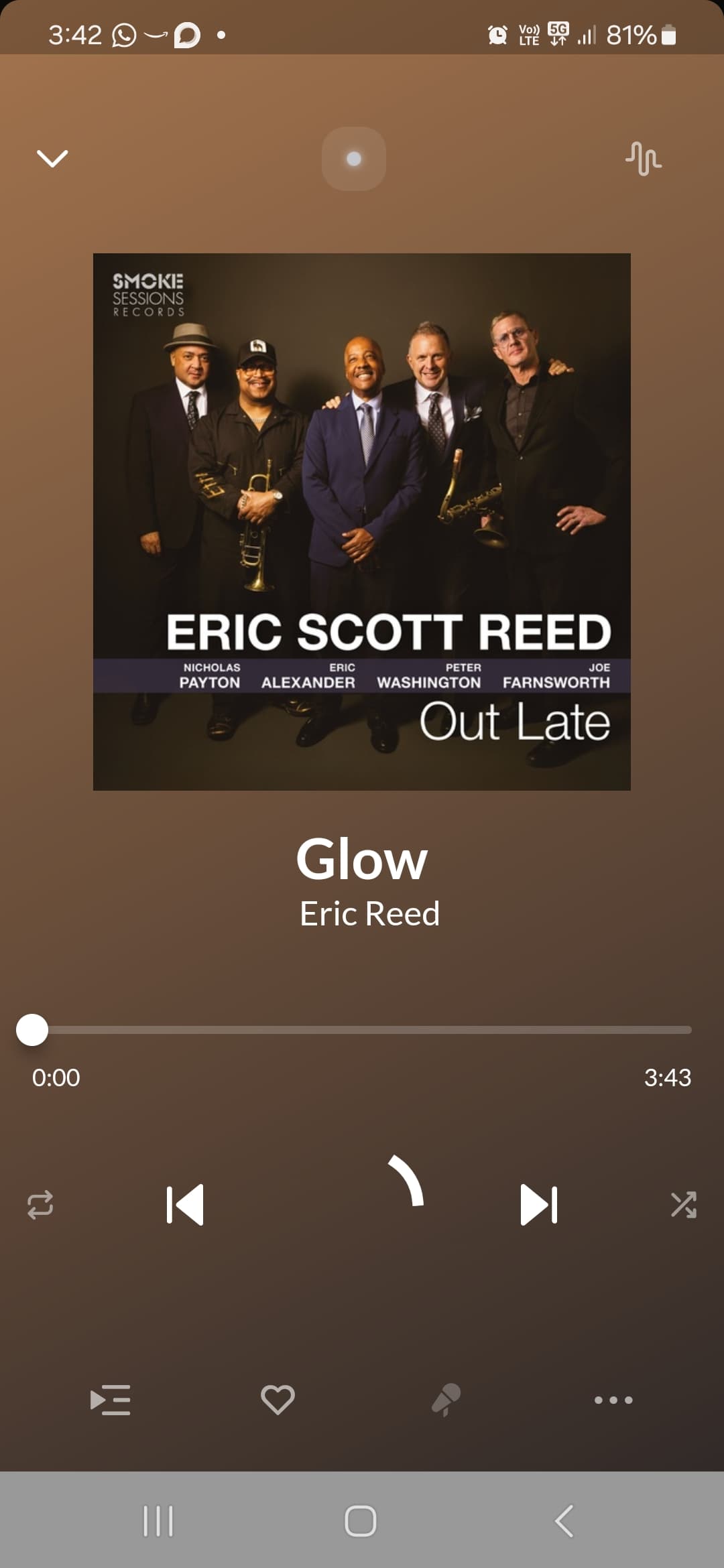Open the audio quality waveform icon
The height and width of the screenshot is (1568, 724).
coord(643,159)
